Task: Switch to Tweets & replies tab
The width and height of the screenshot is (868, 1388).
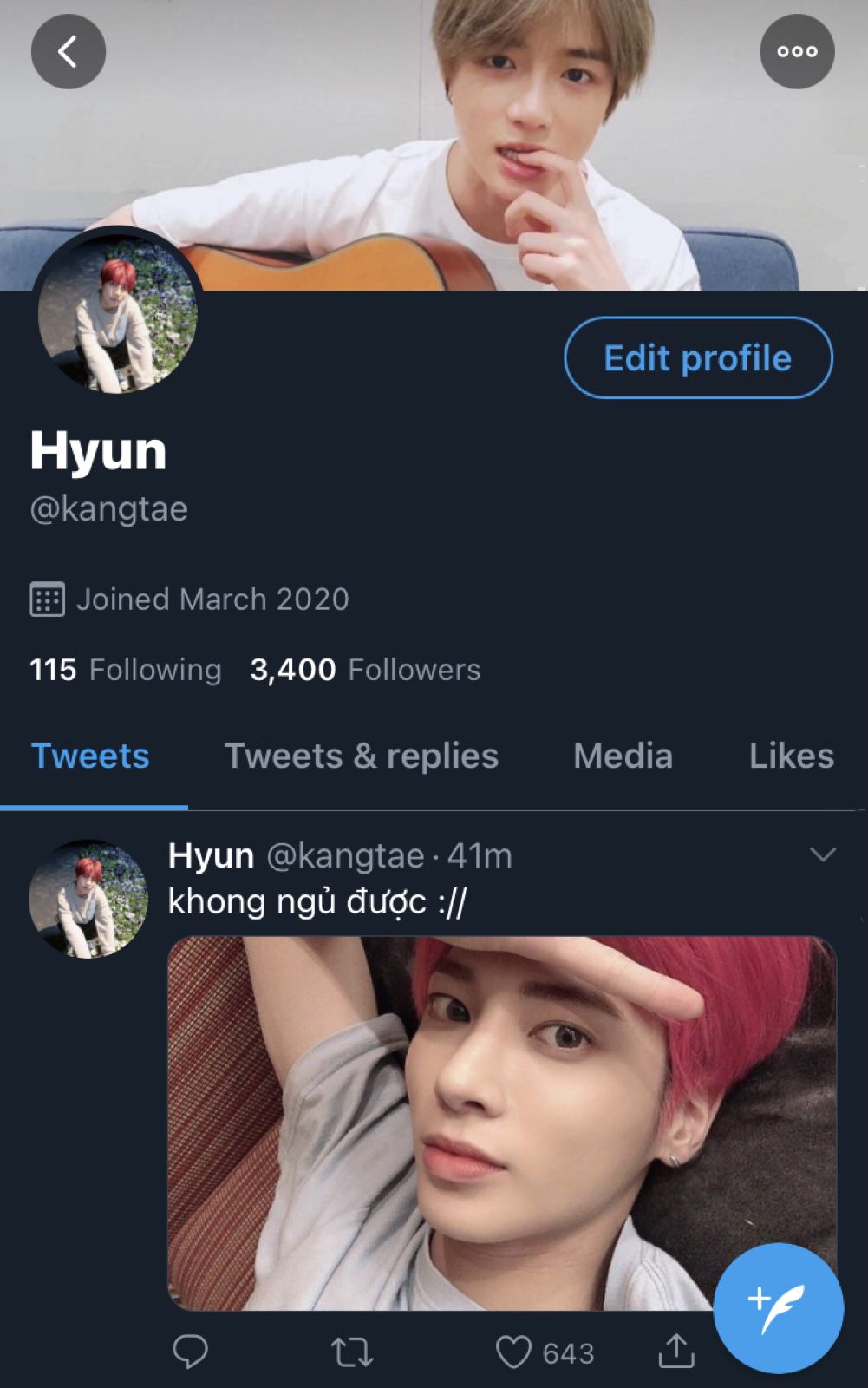Action: (362, 756)
